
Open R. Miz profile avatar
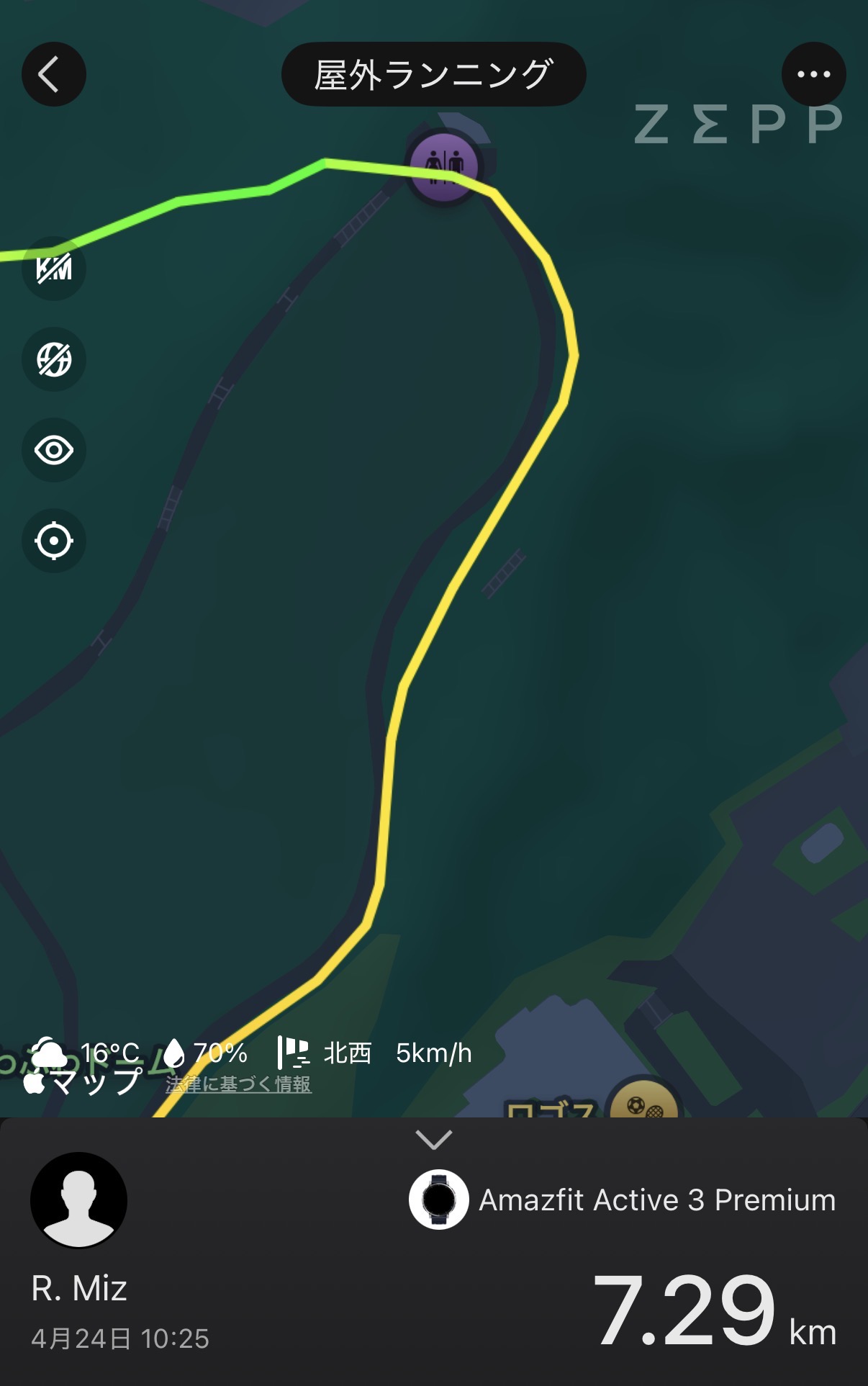(79, 1200)
